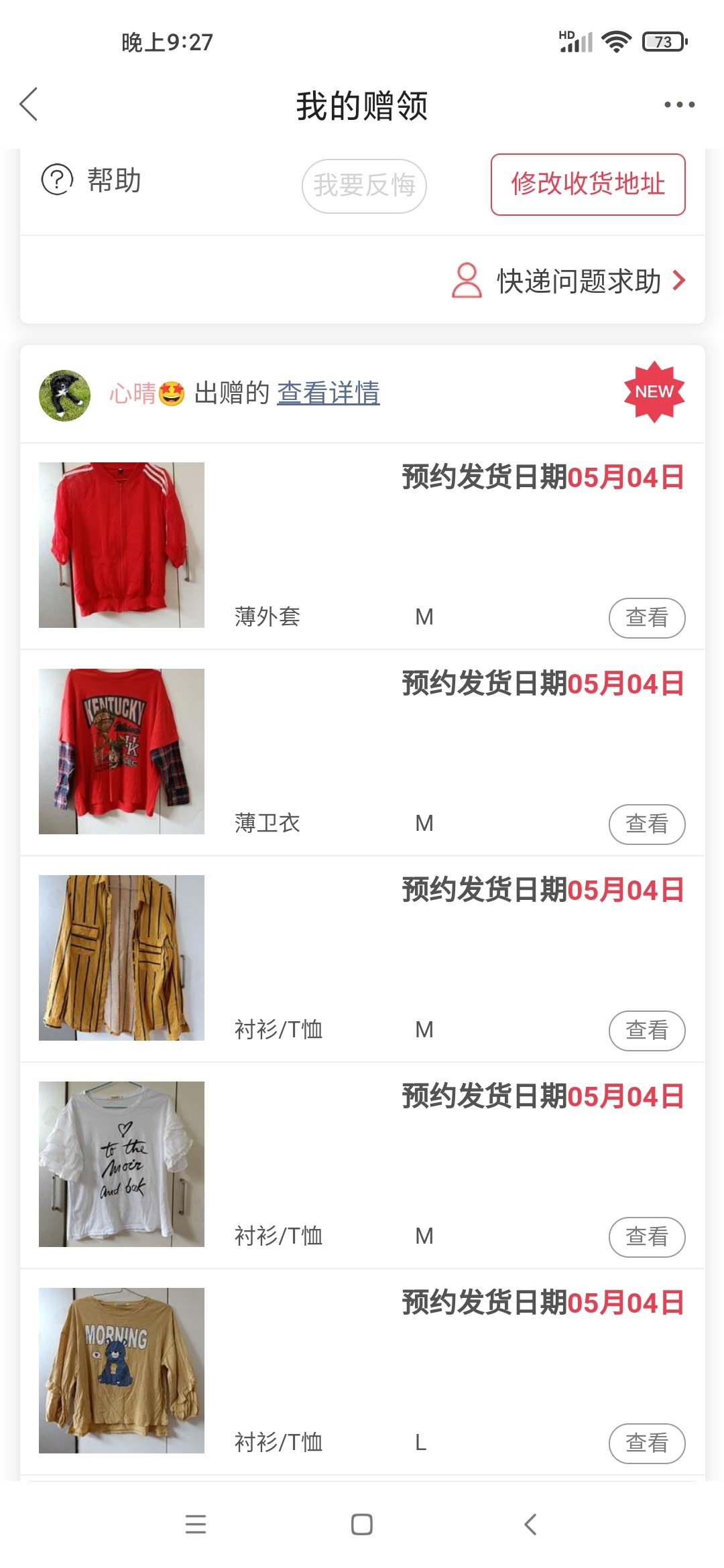
Task: Tap 查看 for the size L 衬衫/T恤
Action: click(x=646, y=1443)
